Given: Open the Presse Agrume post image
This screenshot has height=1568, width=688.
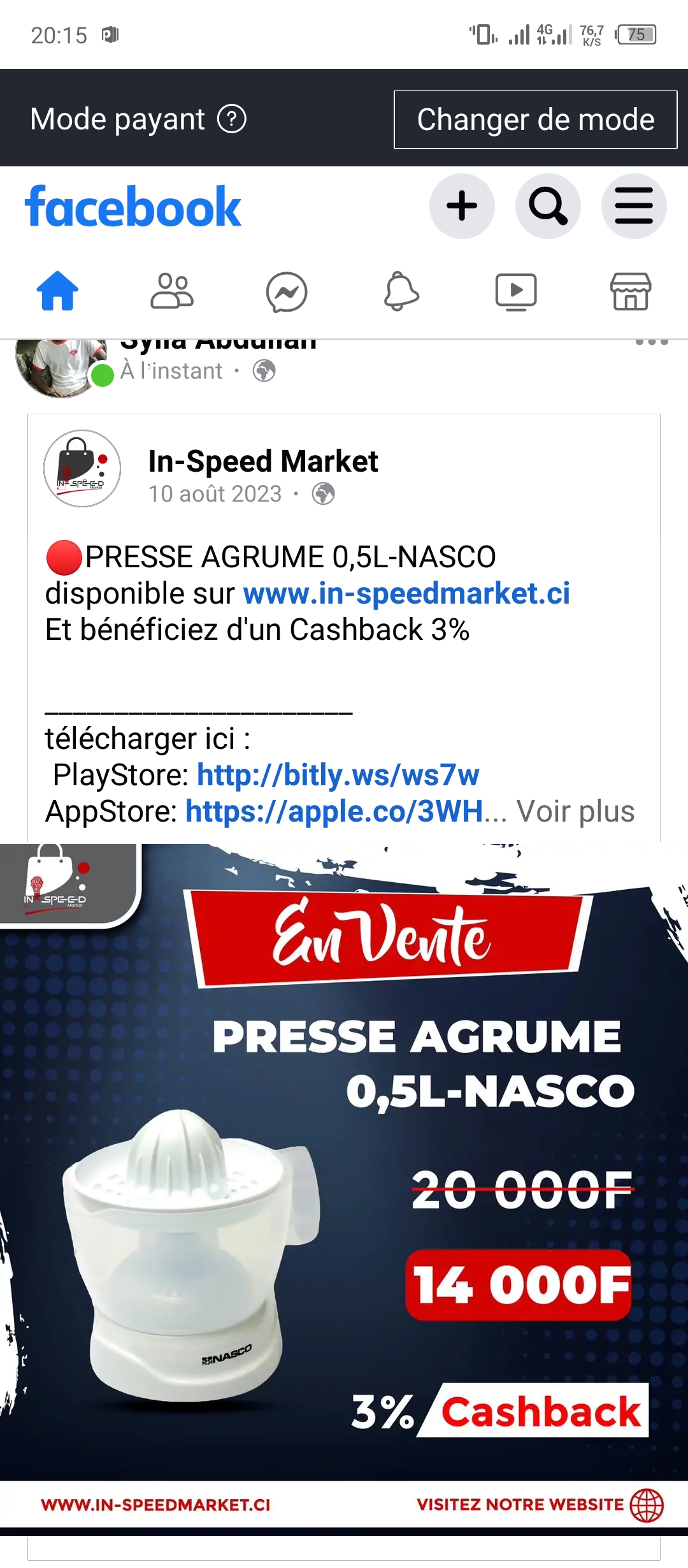Looking at the screenshot, I should [344, 1189].
